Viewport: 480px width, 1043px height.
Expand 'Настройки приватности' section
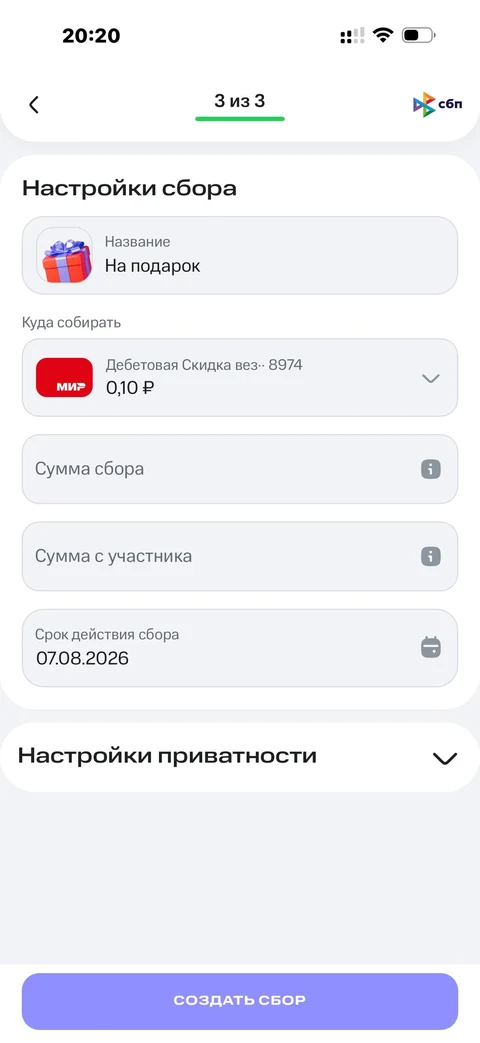point(240,757)
